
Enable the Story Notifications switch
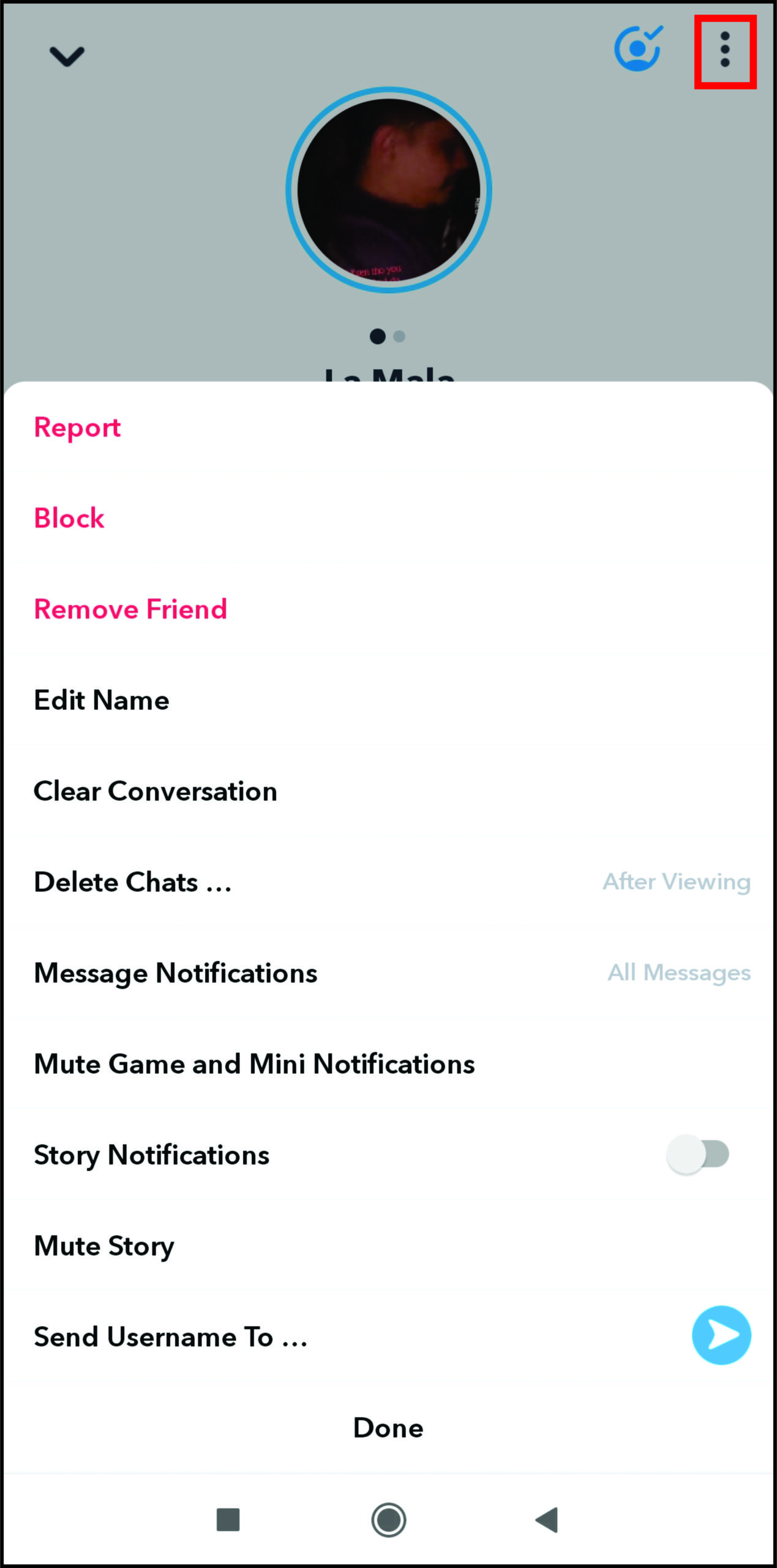click(x=698, y=1155)
